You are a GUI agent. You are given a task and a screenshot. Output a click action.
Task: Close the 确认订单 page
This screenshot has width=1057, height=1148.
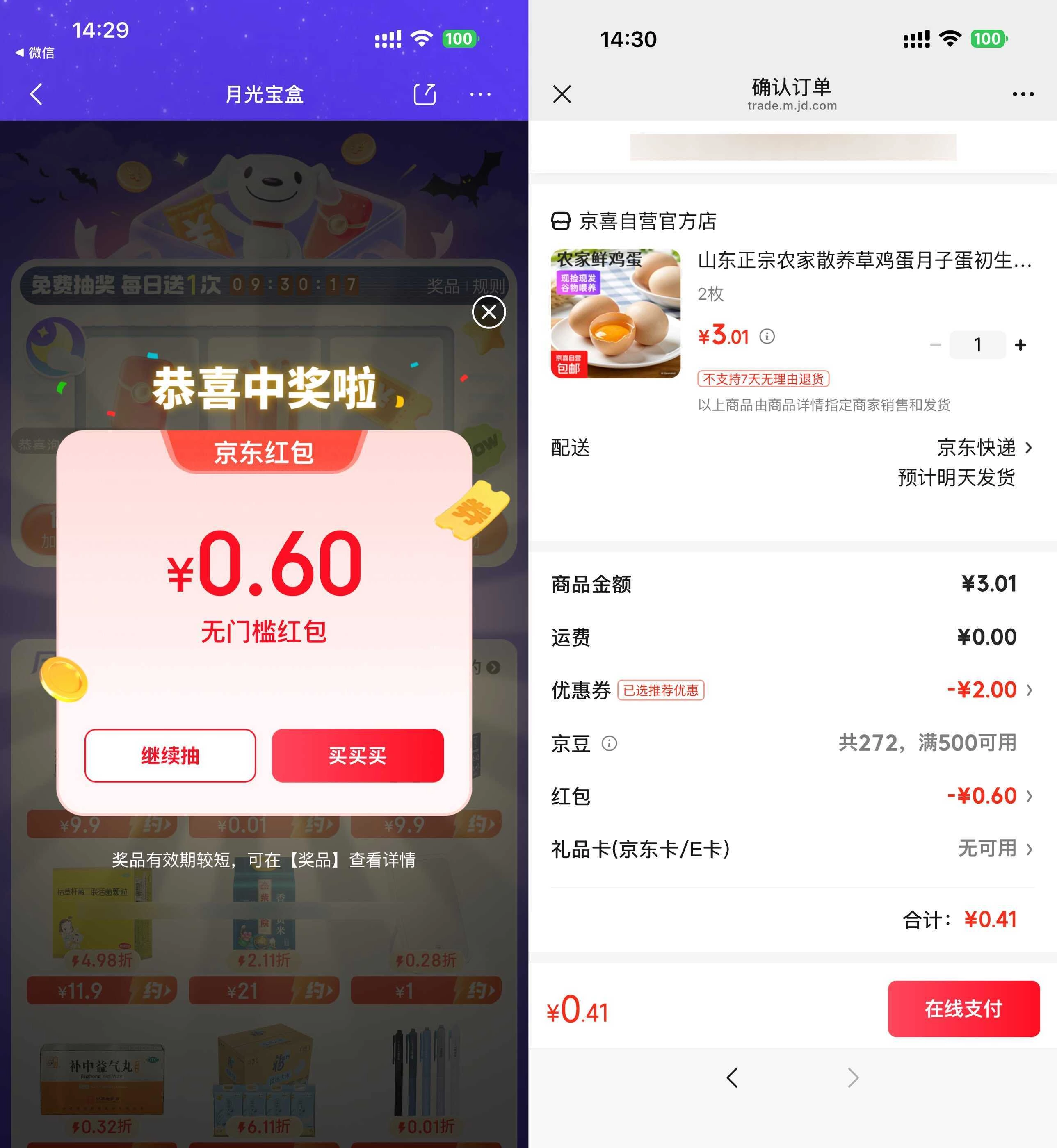click(562, 94)
